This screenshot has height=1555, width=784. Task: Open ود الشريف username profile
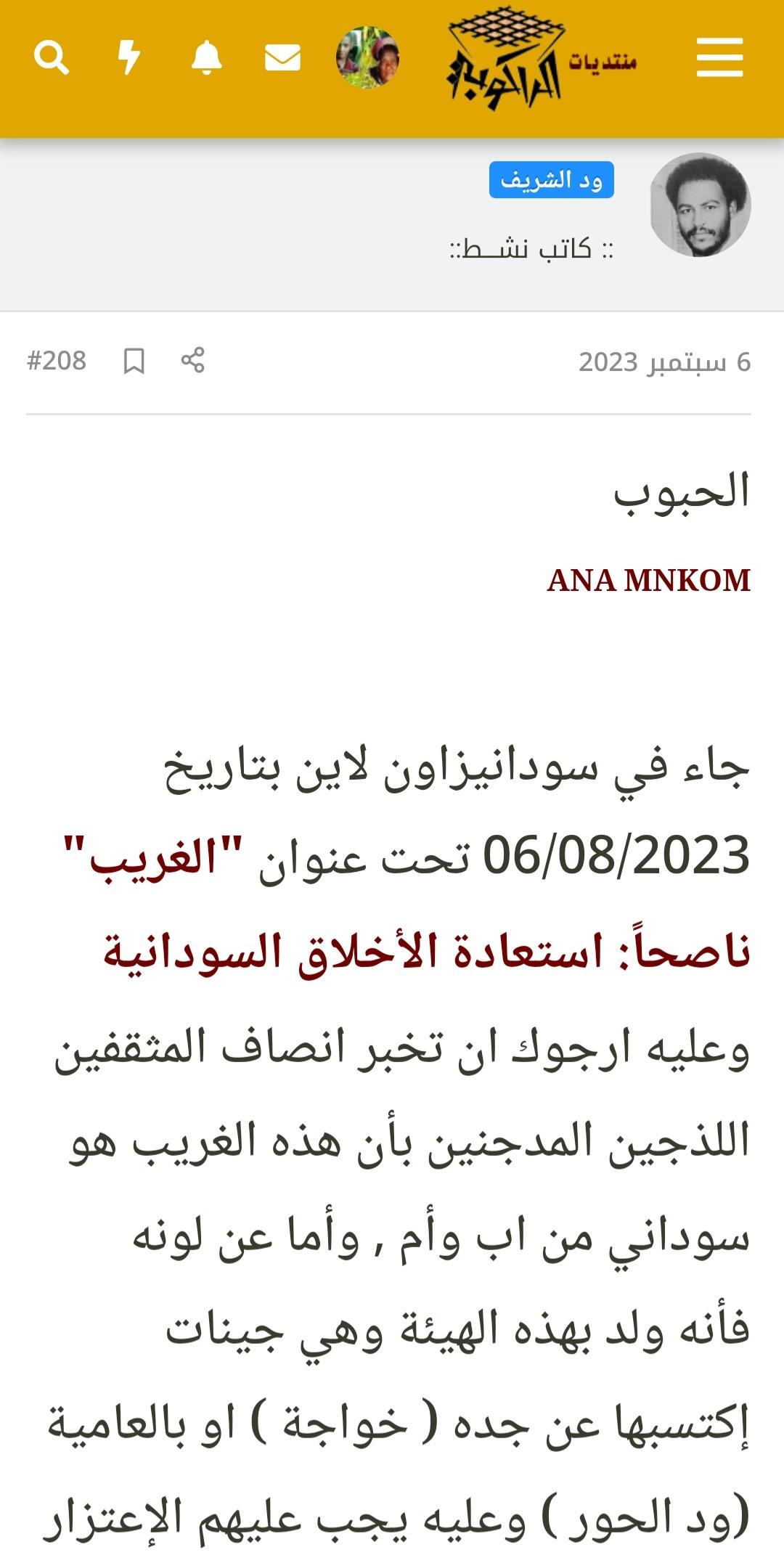pyautogui.click(x=551, y=180)
